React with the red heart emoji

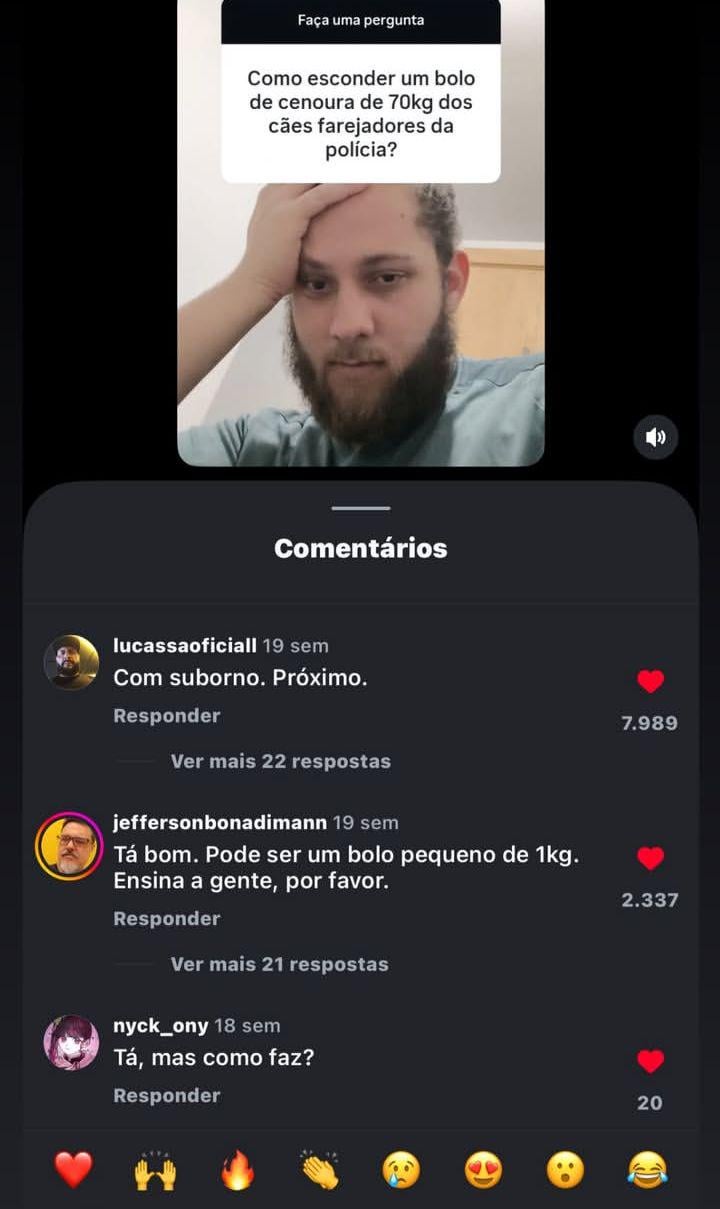[73, 1170]
